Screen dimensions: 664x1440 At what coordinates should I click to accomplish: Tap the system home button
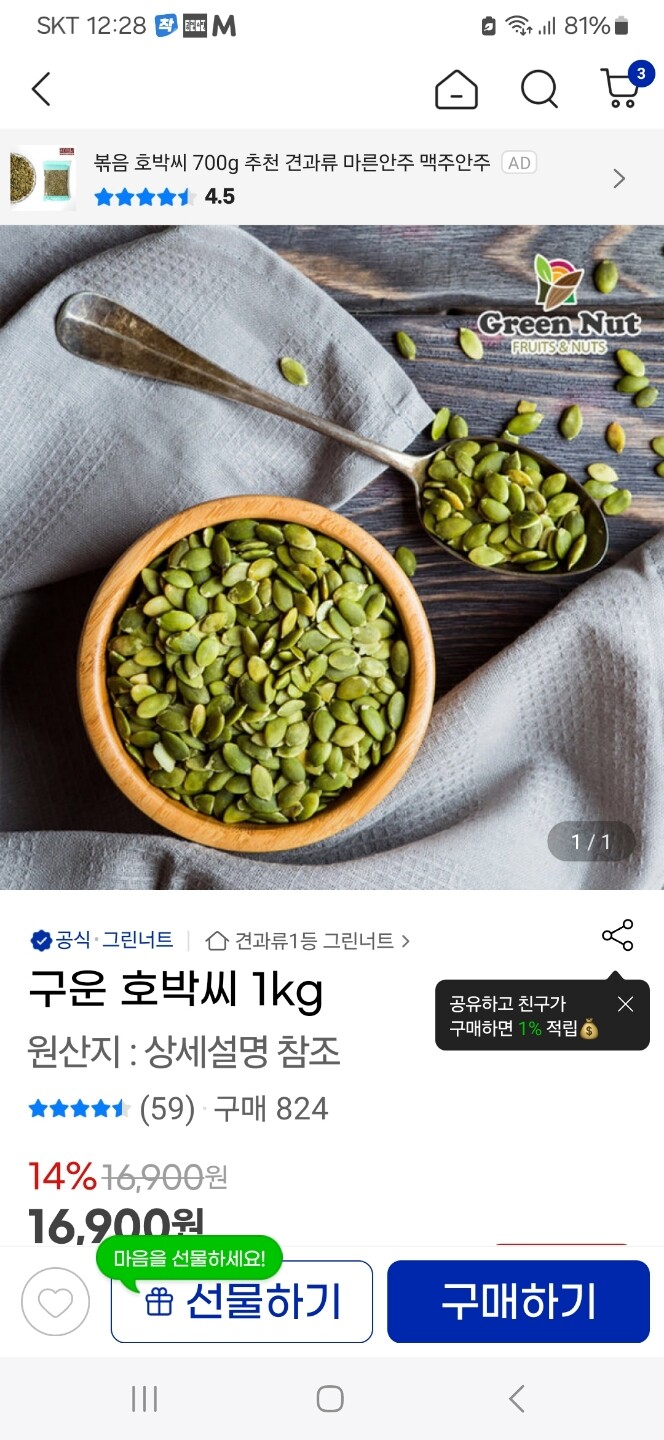tap(331, 1398)
